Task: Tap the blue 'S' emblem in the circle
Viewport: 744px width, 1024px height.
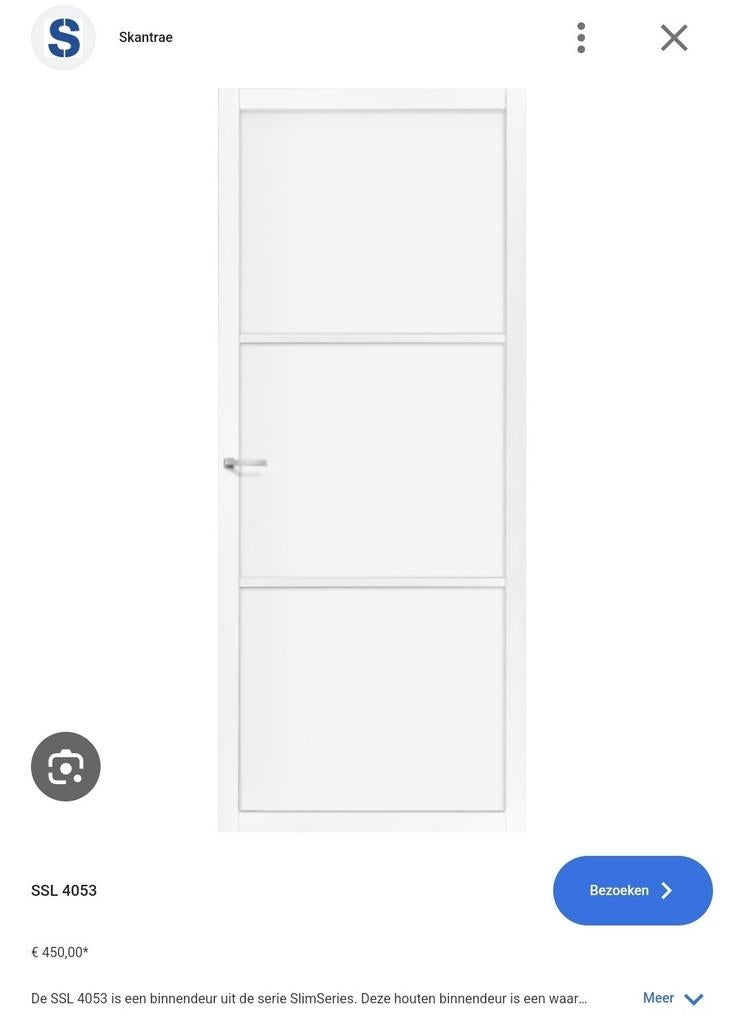Action: tap(63, 36)
